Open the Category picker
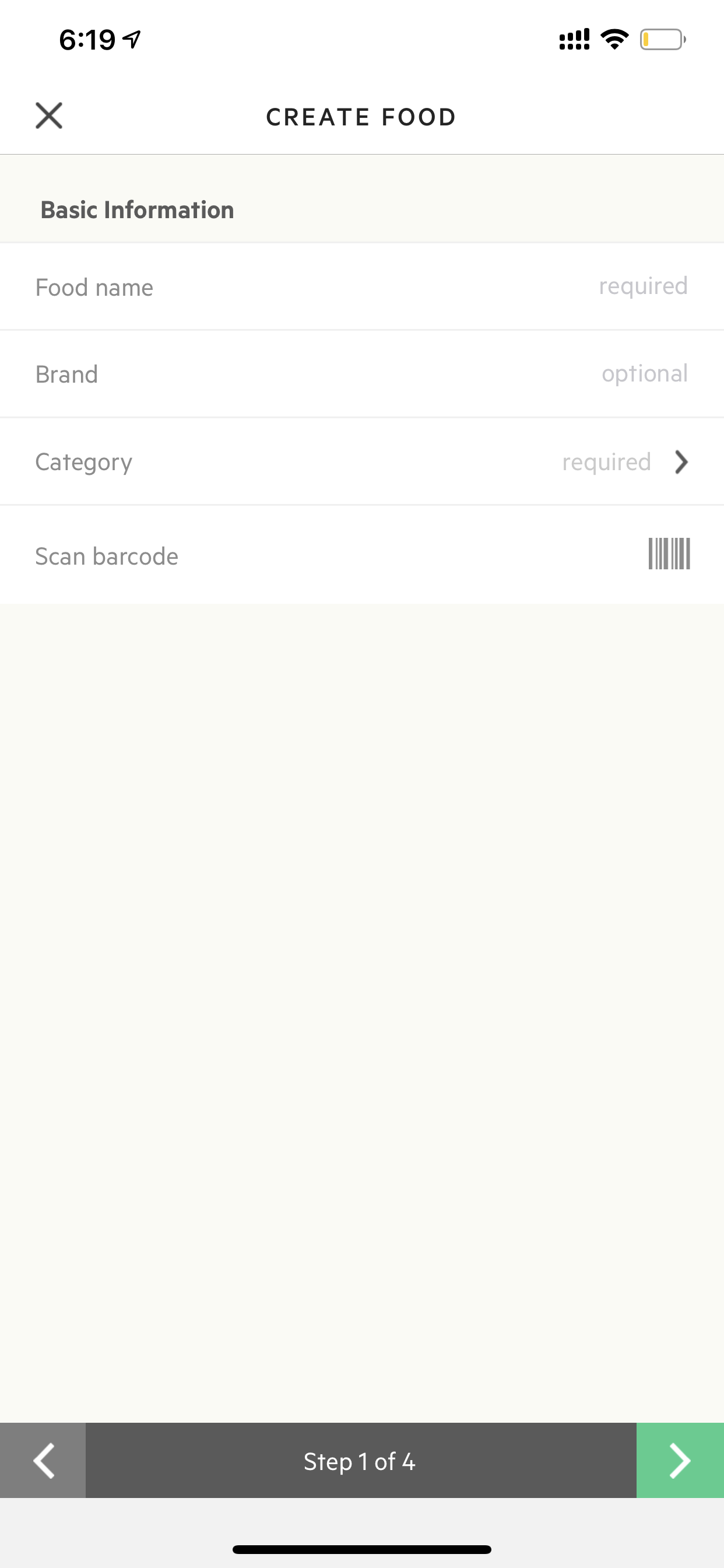The image size is (724, 1568). 362,461
